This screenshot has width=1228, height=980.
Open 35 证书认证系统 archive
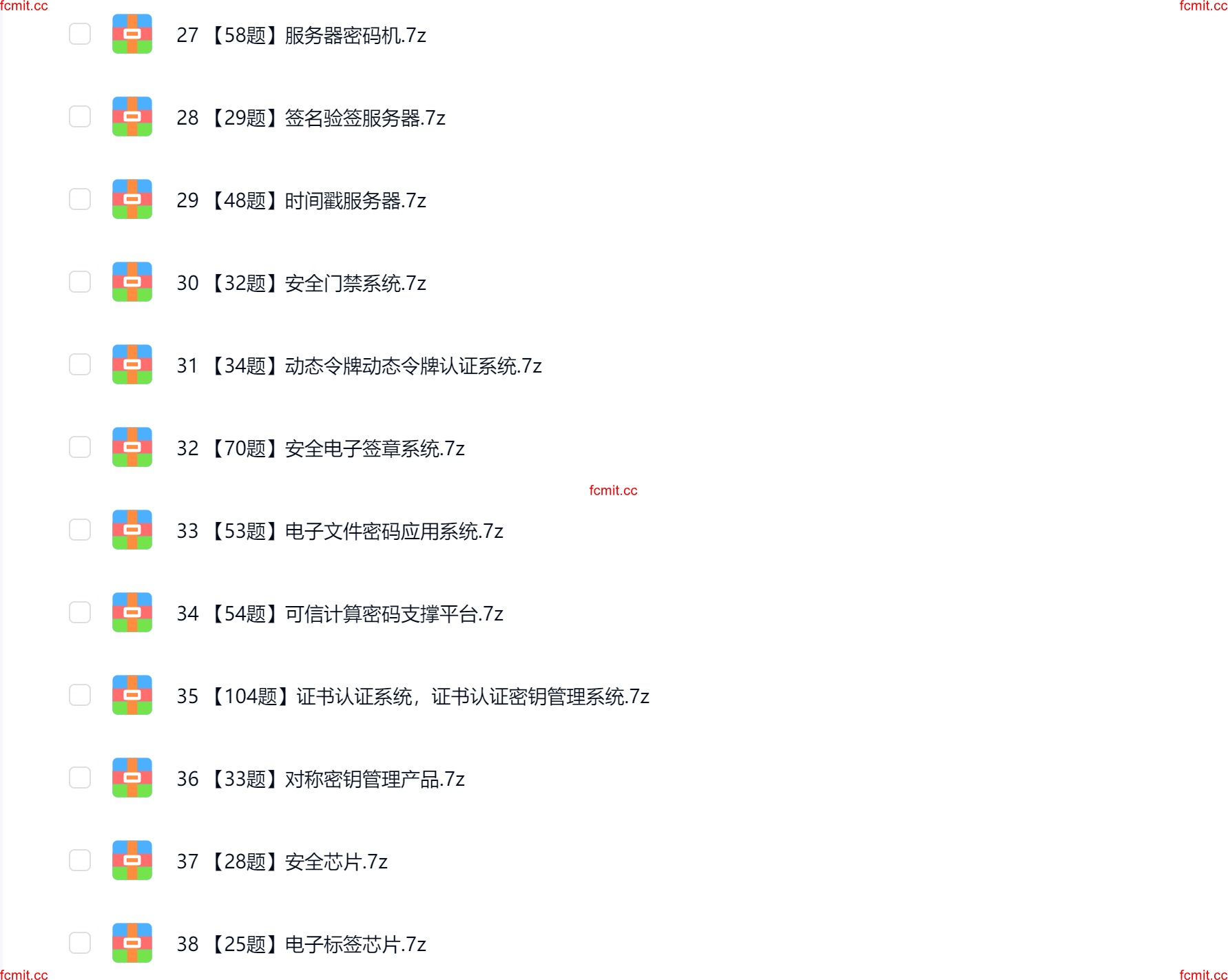(x=413, y=696)
